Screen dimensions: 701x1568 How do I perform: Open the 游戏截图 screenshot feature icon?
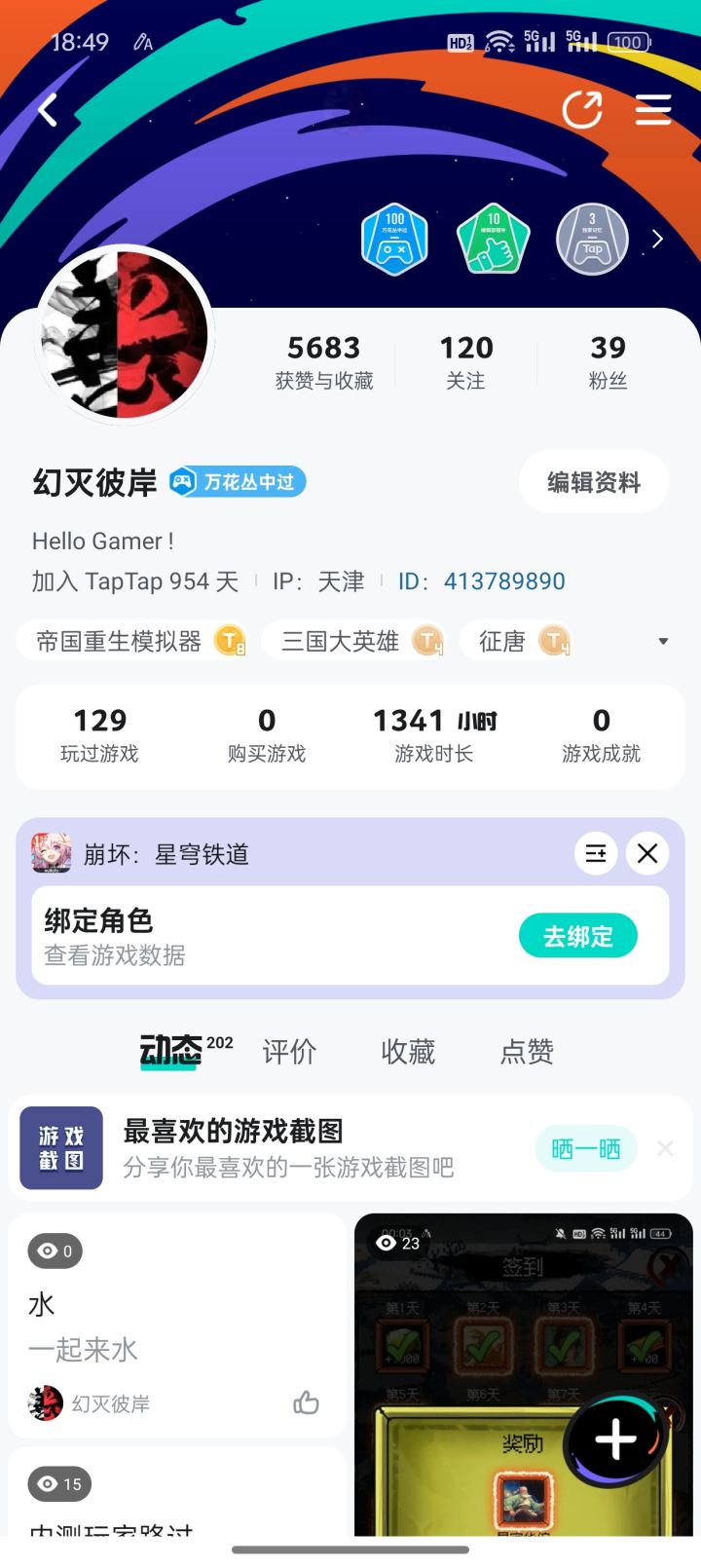pos(60,1147)
